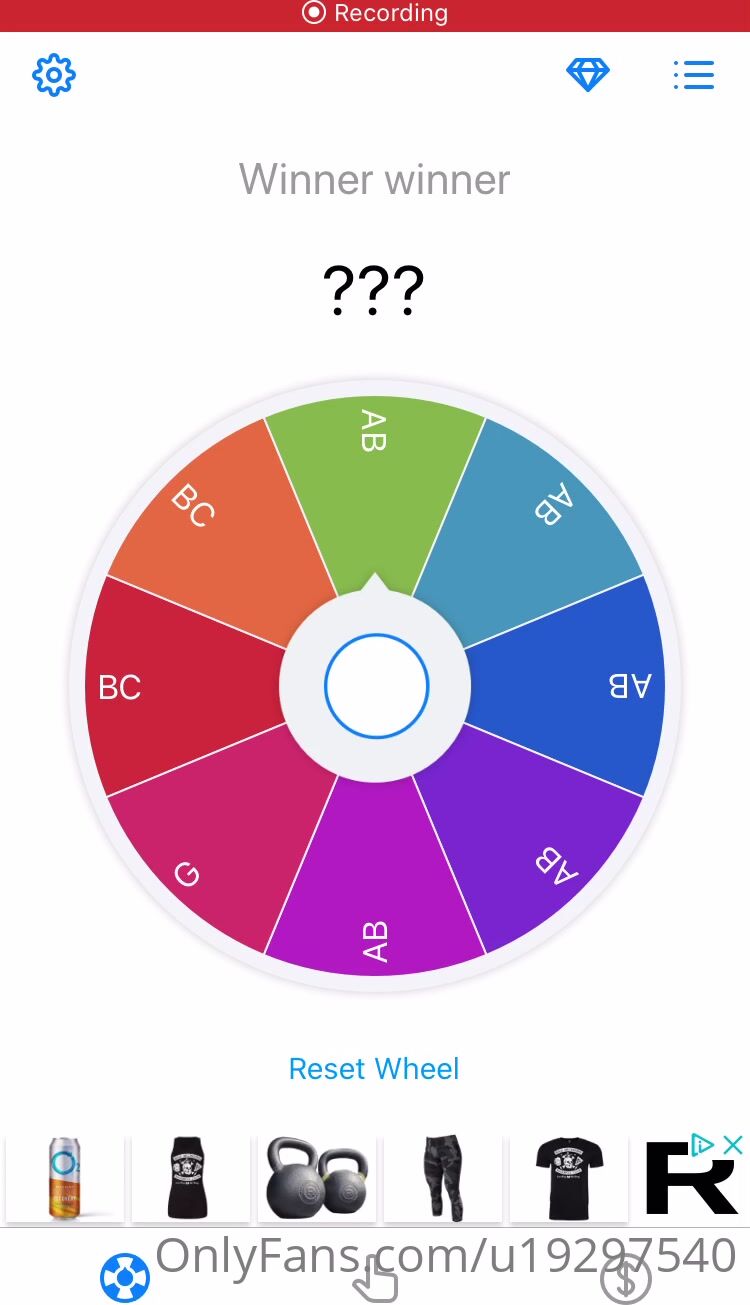Spin the wheel with the center button

[x=376, y=686]
